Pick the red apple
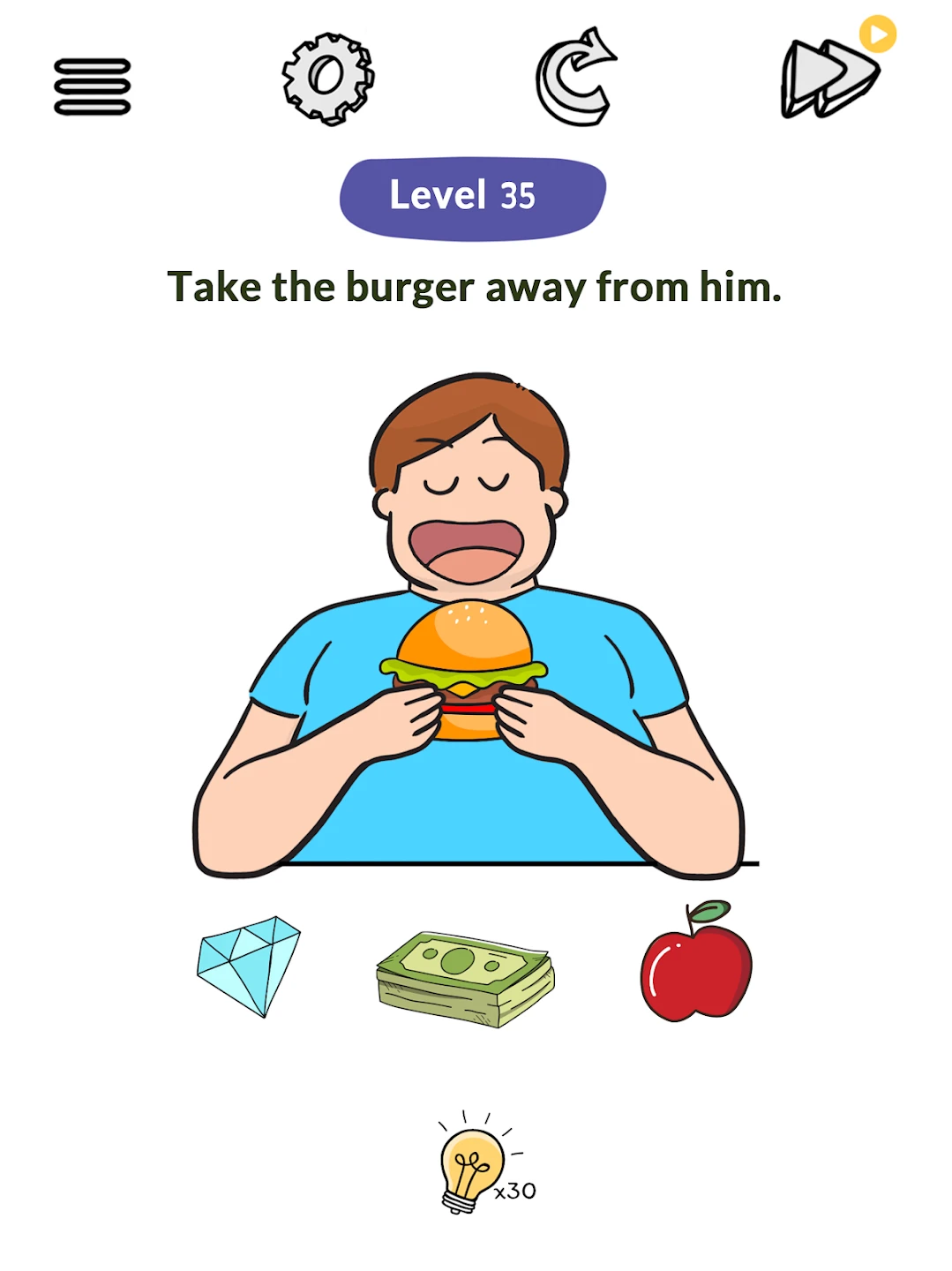Screen dimensions: 952x1271 tap(696, 964)
